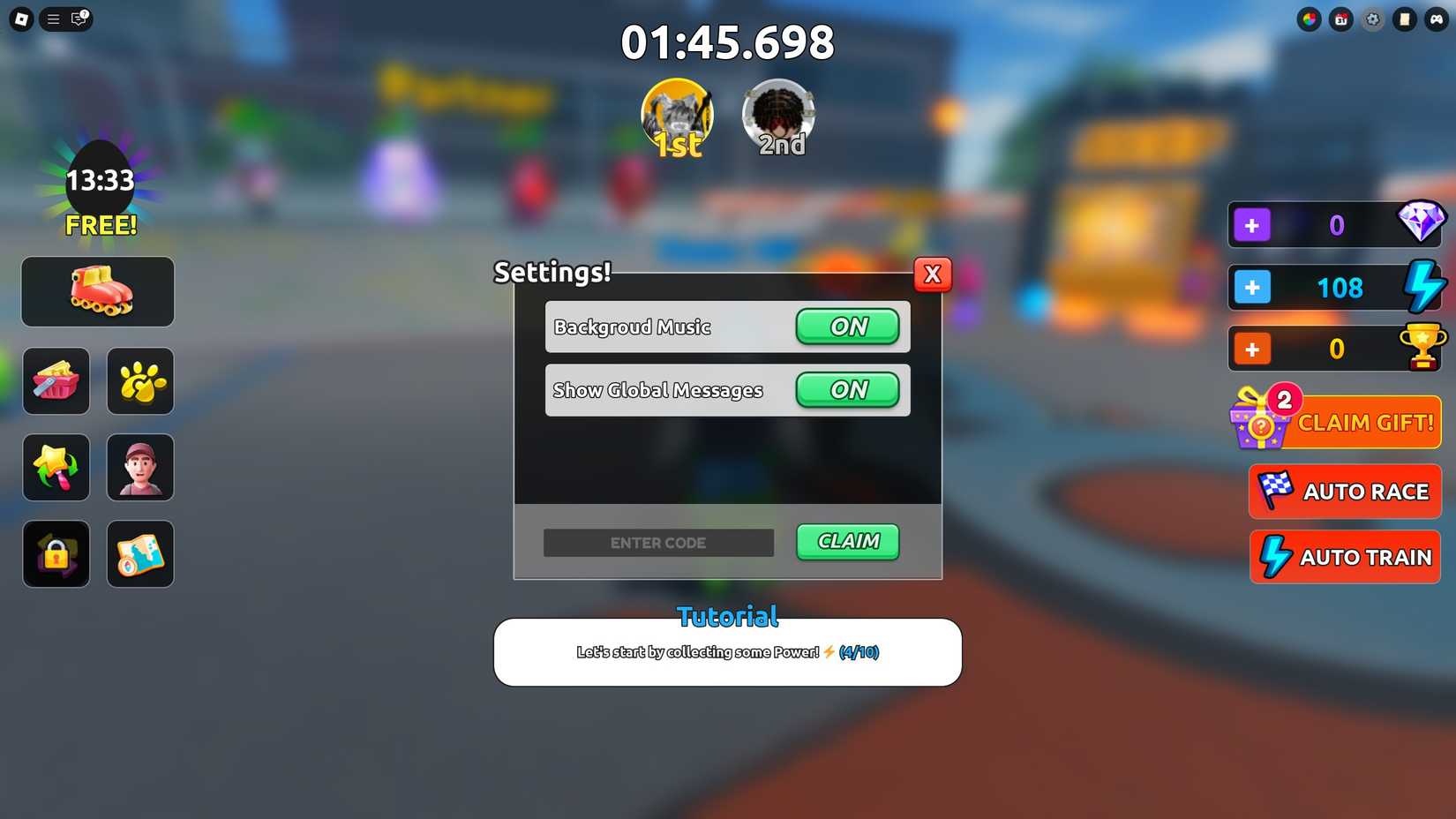The image size is (1456, 819).
Task: Open the pets paw icon
Action: pyautogui.click(x=140, y=381)
